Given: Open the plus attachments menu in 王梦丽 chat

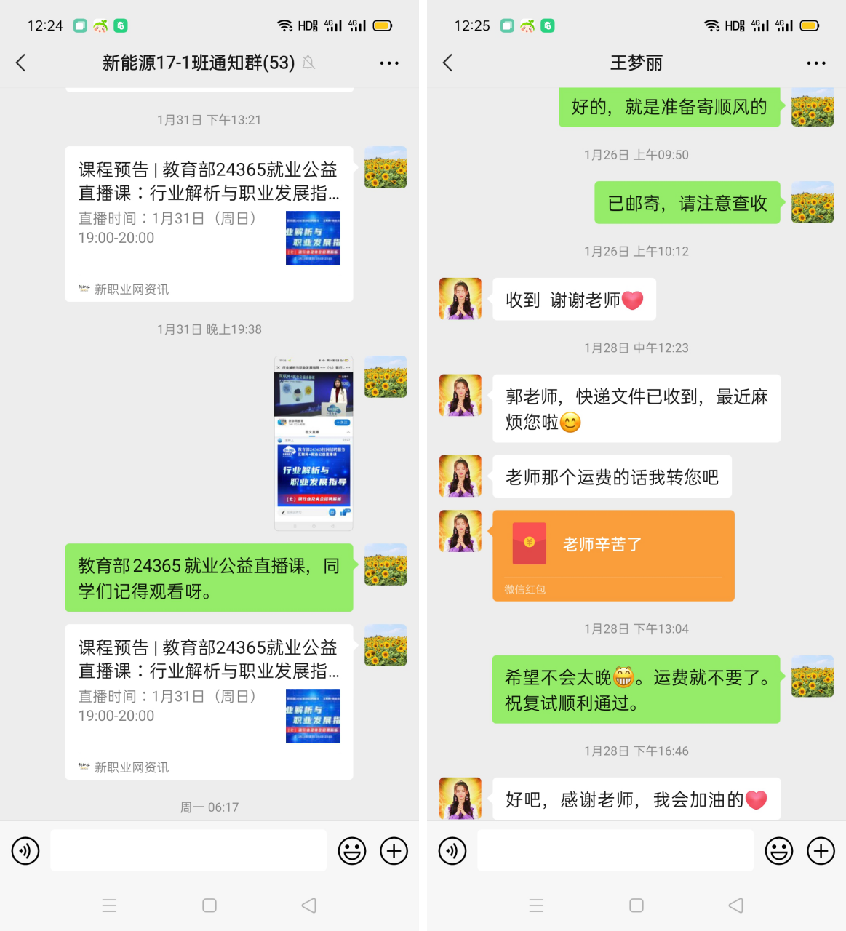Looking at the screenshot, I should tap(821, 851).
